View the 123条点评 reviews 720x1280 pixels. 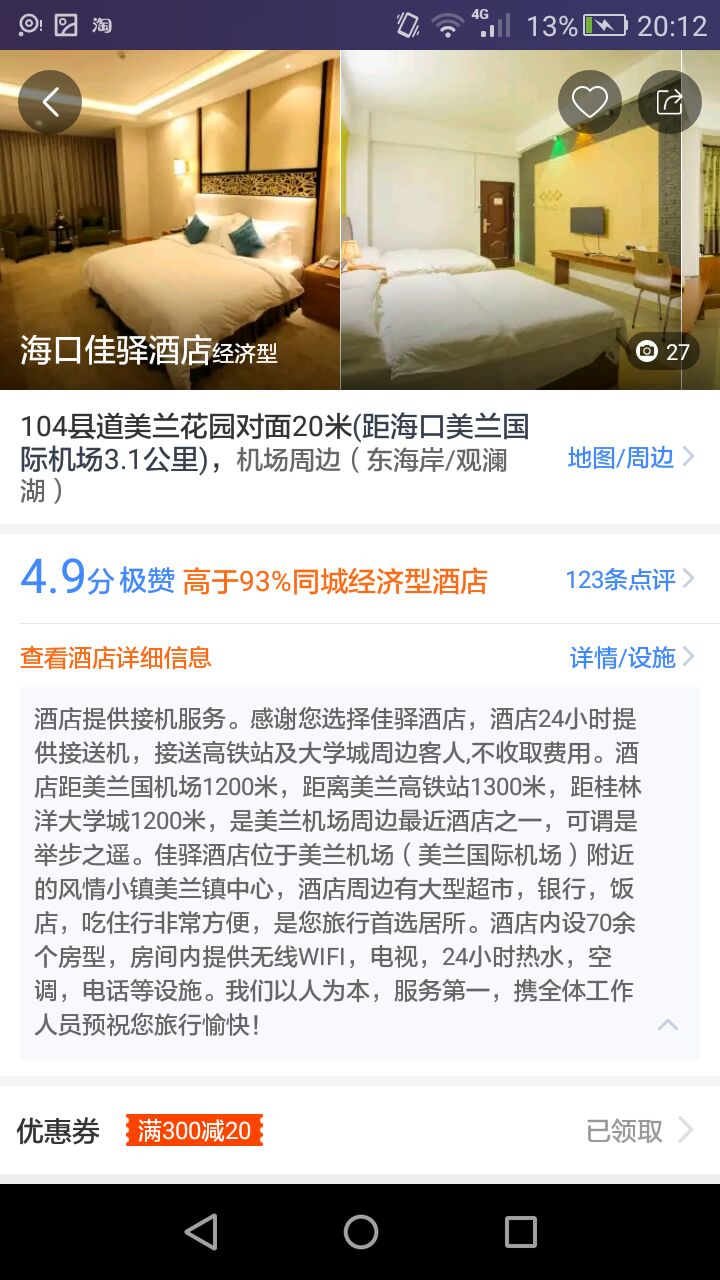(630, 580)
